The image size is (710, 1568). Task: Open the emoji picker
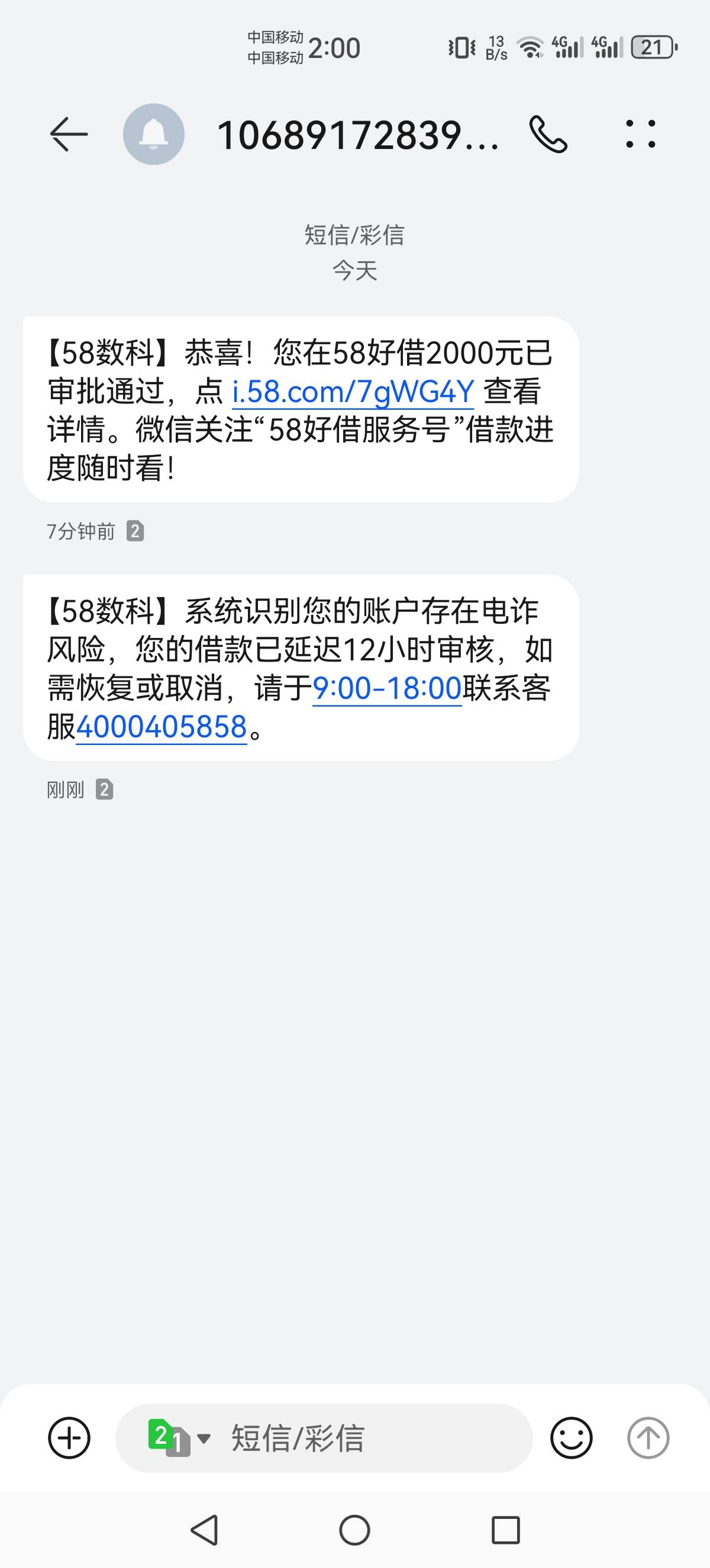point(571,1438)
